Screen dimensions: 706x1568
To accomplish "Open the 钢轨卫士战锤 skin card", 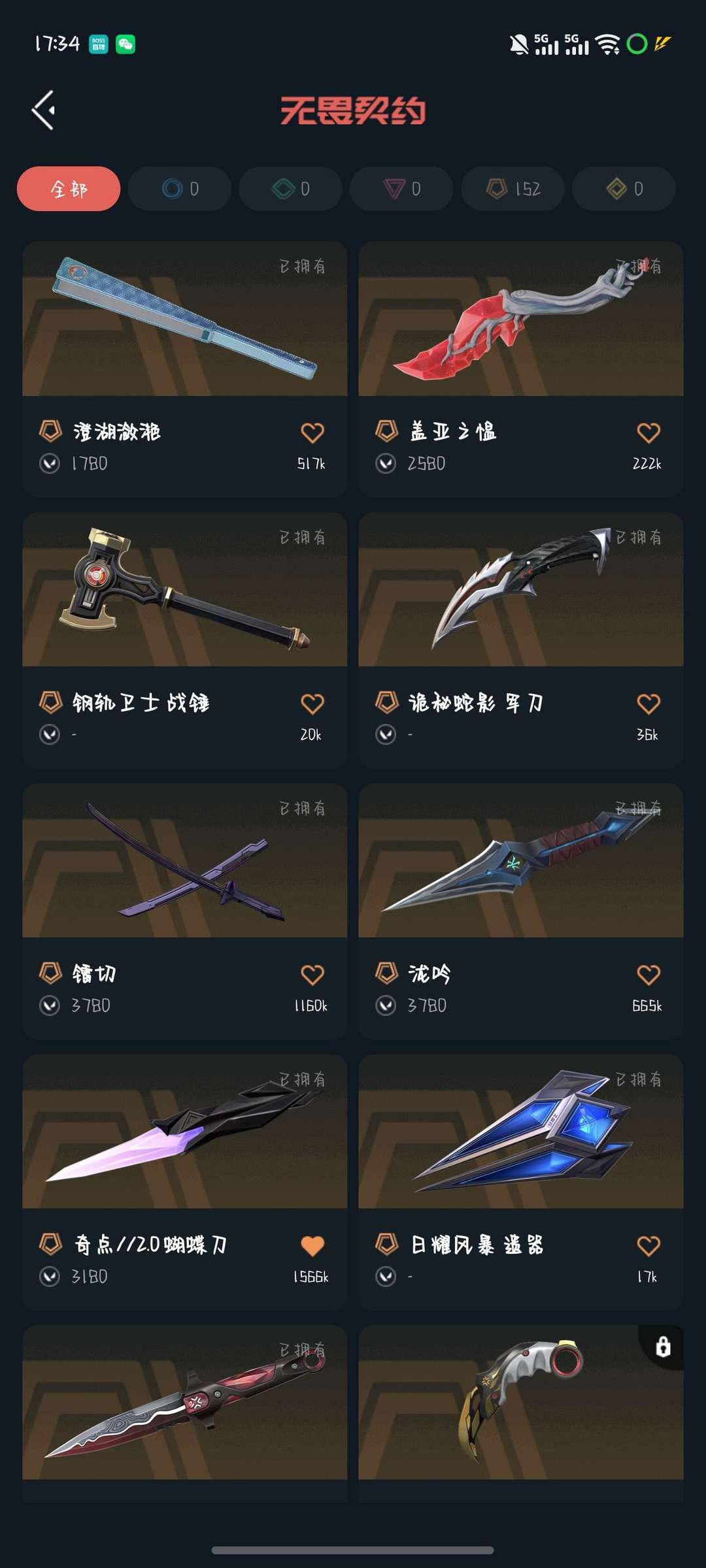I will (184, 640).
